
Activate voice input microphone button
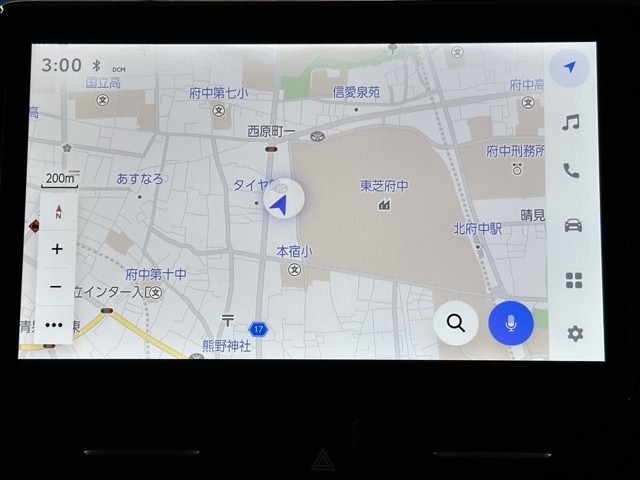(x=510, y=323)
